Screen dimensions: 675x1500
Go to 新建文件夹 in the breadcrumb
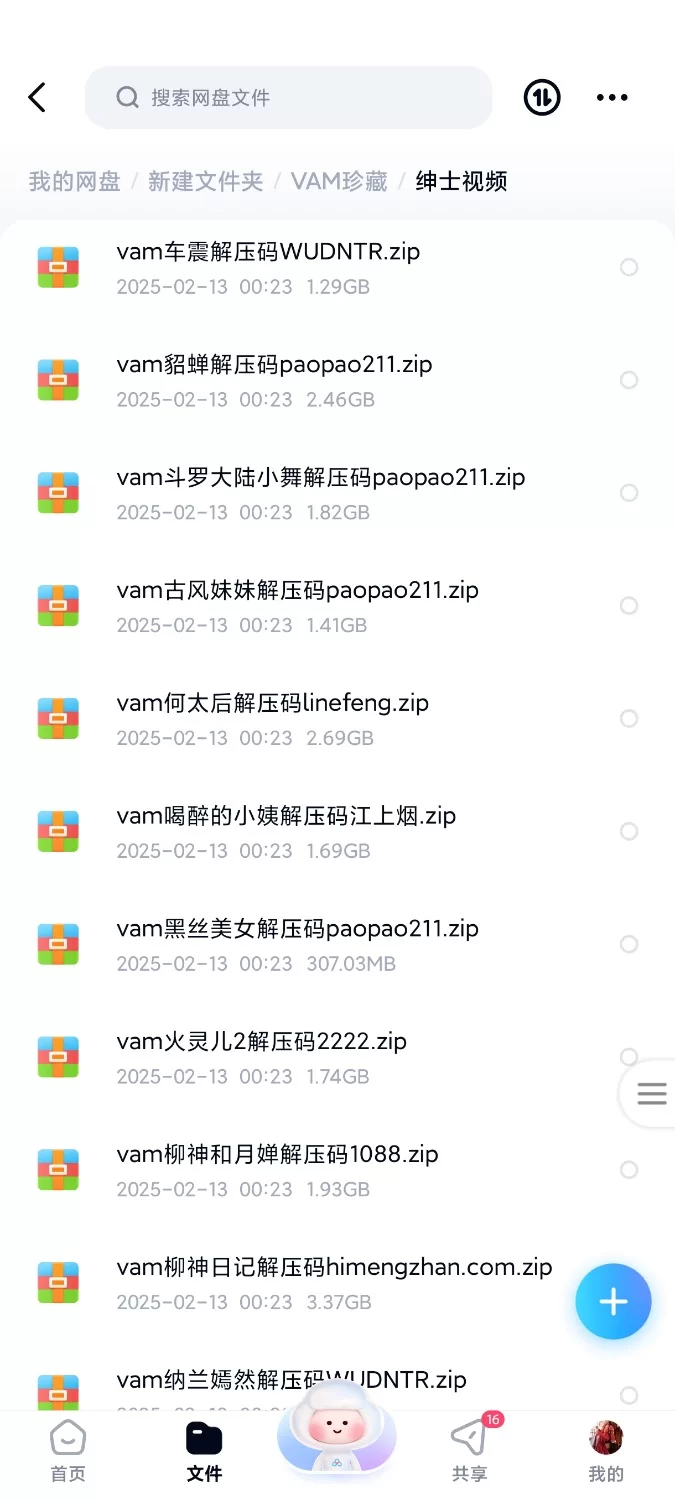[205, 181]
